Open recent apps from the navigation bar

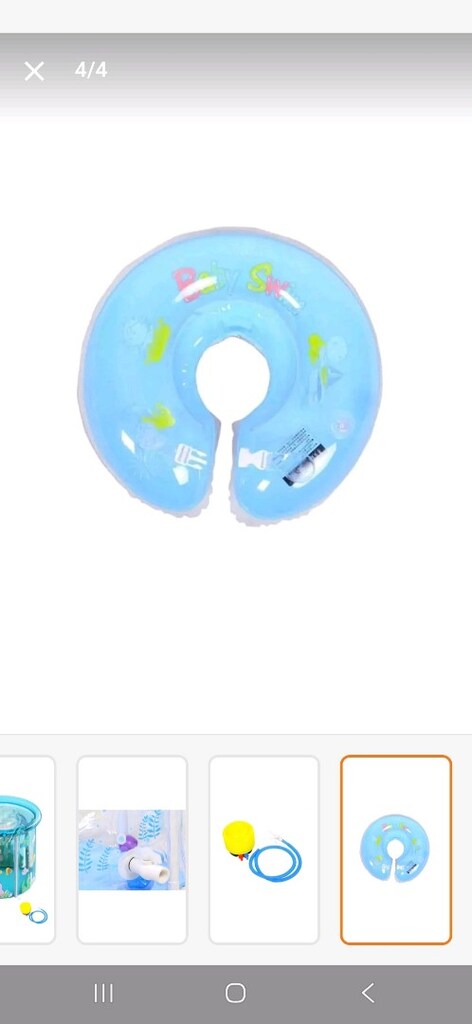click(x=103, y=993)
